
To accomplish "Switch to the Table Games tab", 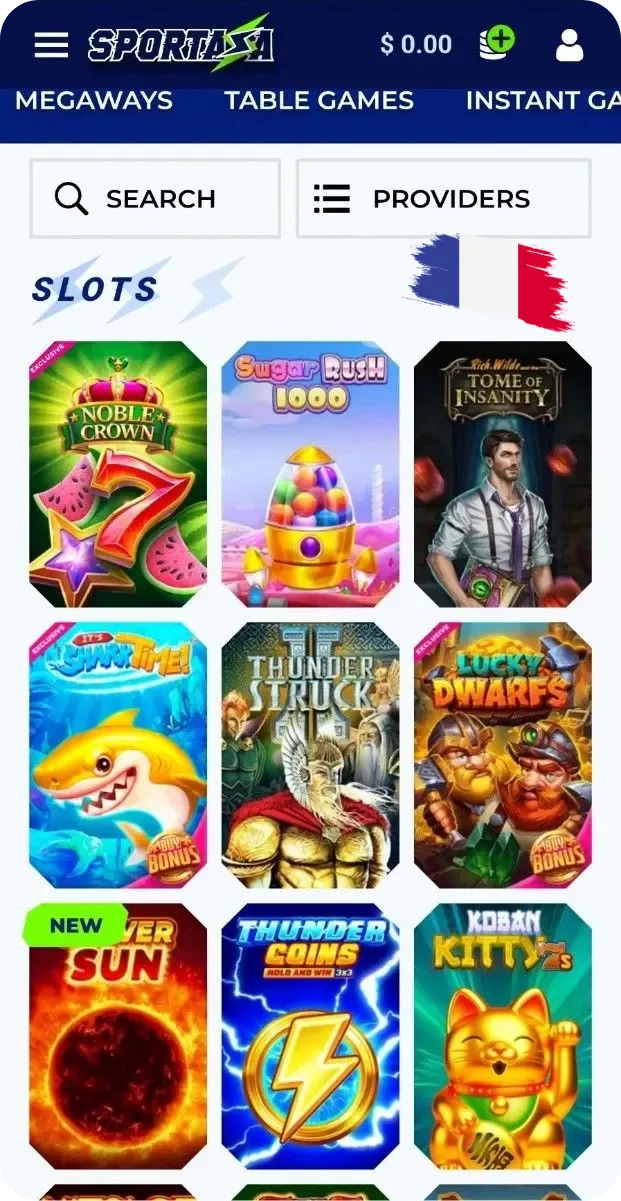I will coord(318,100).
